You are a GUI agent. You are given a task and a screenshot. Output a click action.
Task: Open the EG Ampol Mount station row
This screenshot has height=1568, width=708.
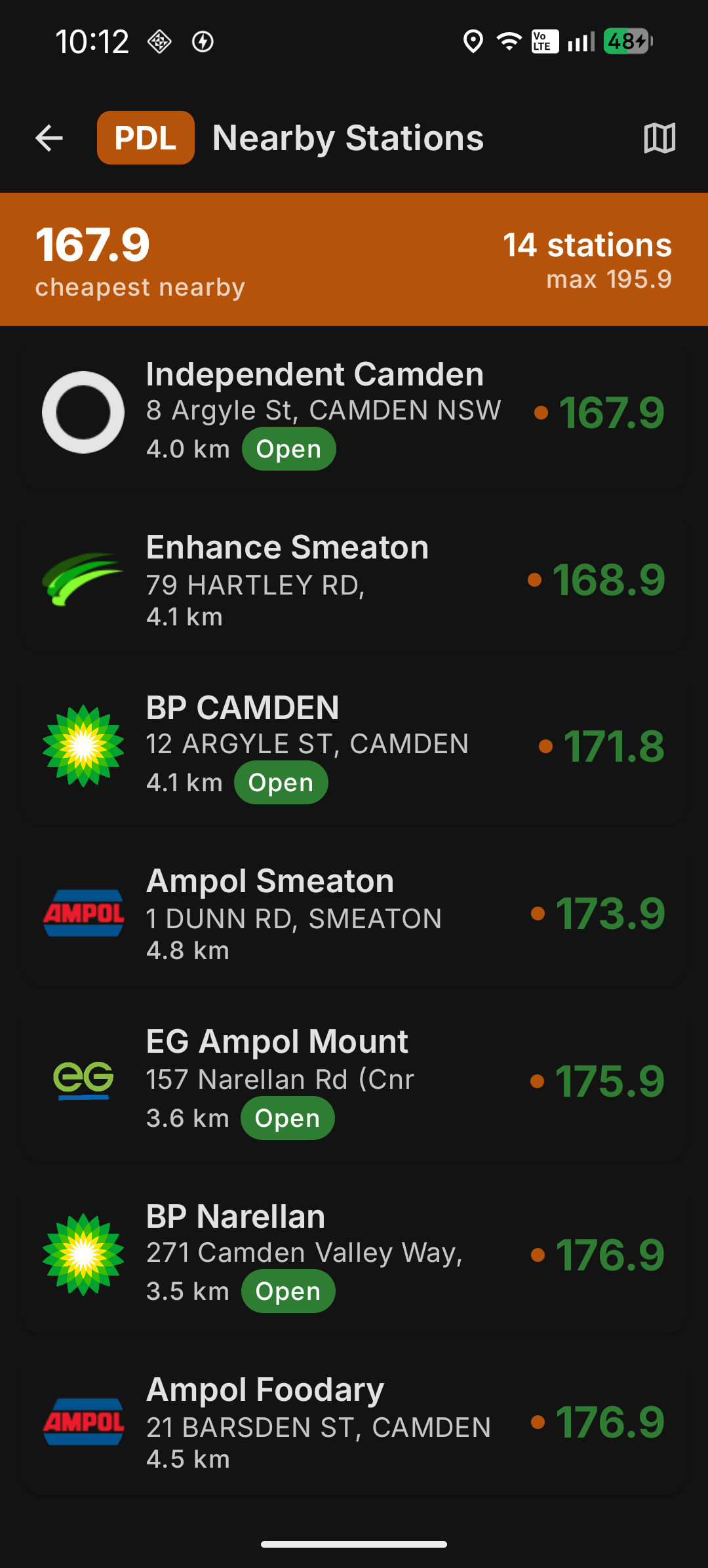click(354, 1078)
